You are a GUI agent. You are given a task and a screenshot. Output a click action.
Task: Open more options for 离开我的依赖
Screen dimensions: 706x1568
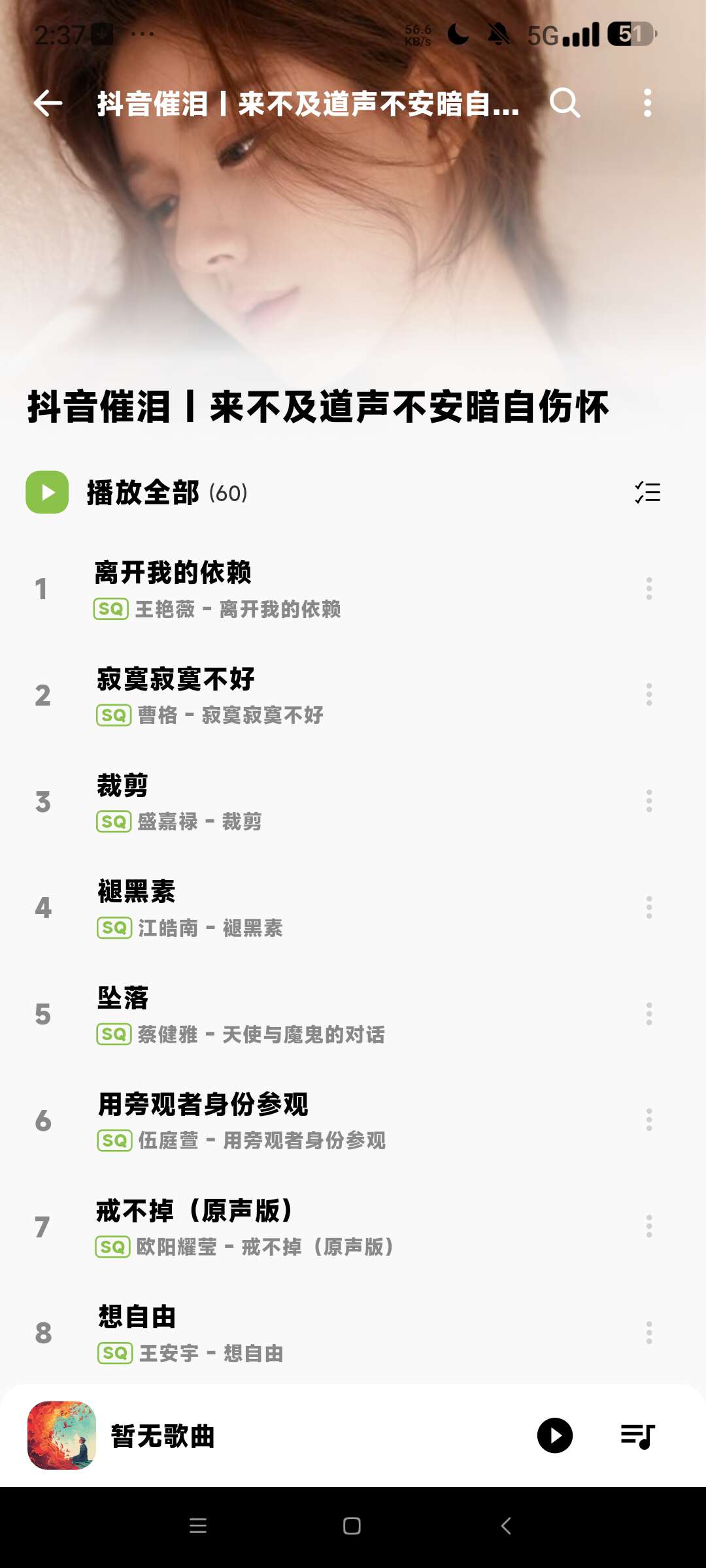(649, 589)
